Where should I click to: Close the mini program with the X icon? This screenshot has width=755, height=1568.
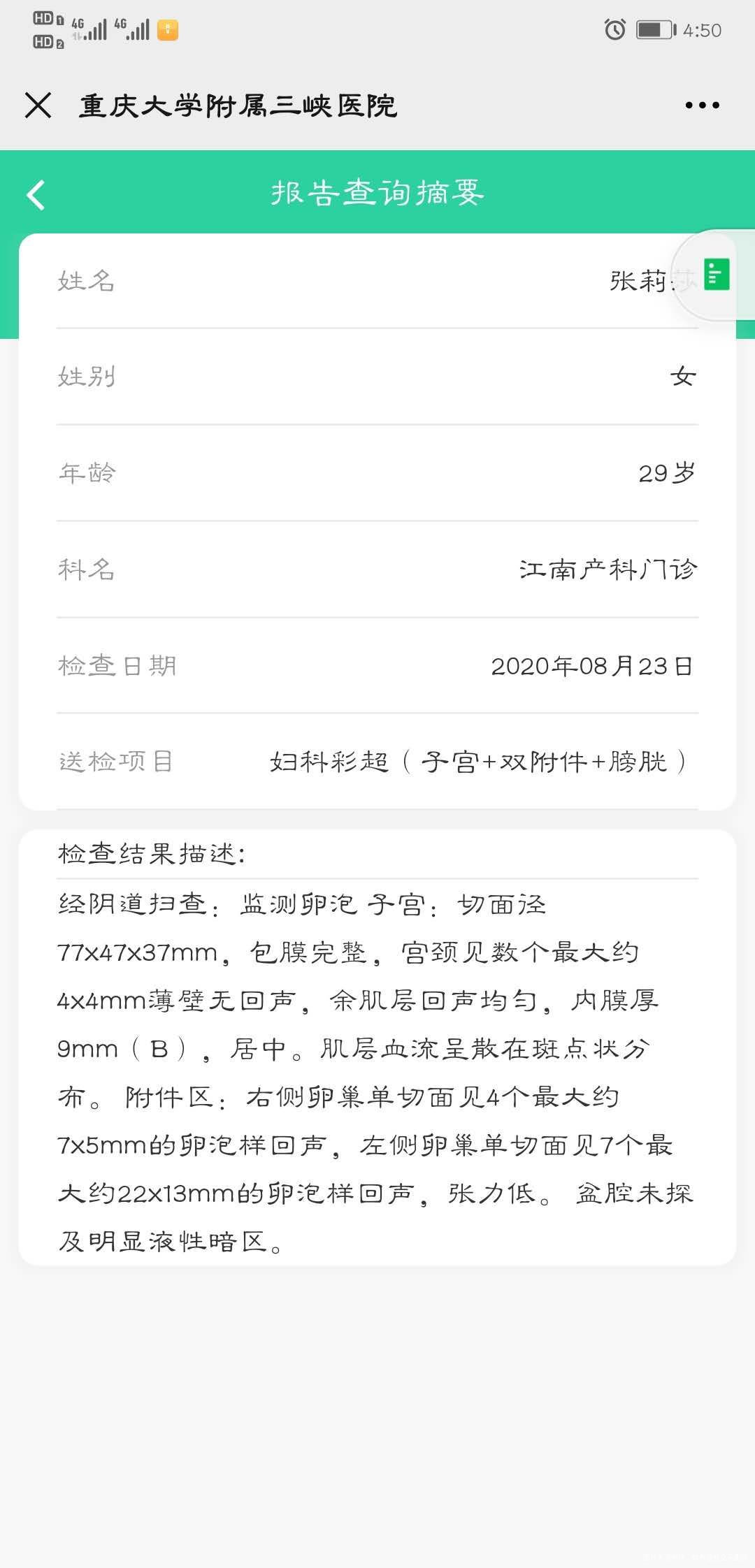coord(38,105)
